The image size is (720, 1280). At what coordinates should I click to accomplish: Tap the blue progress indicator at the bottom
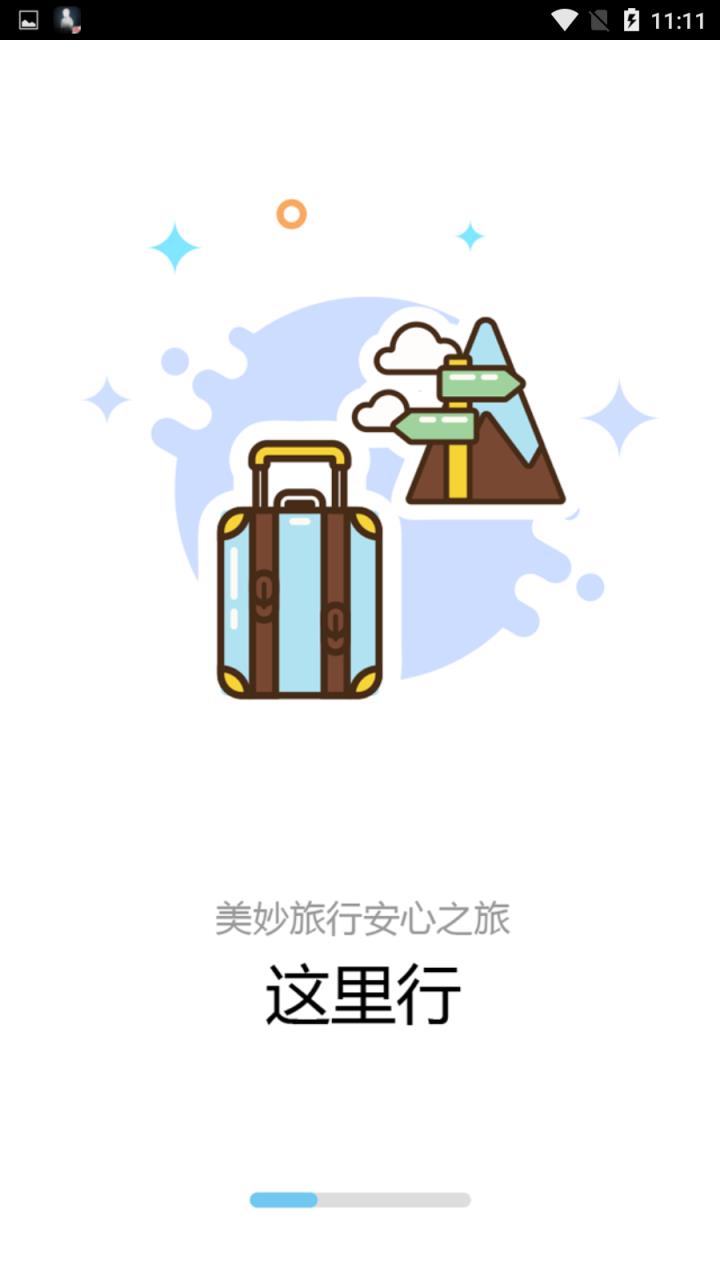[x=283, y=1198]
